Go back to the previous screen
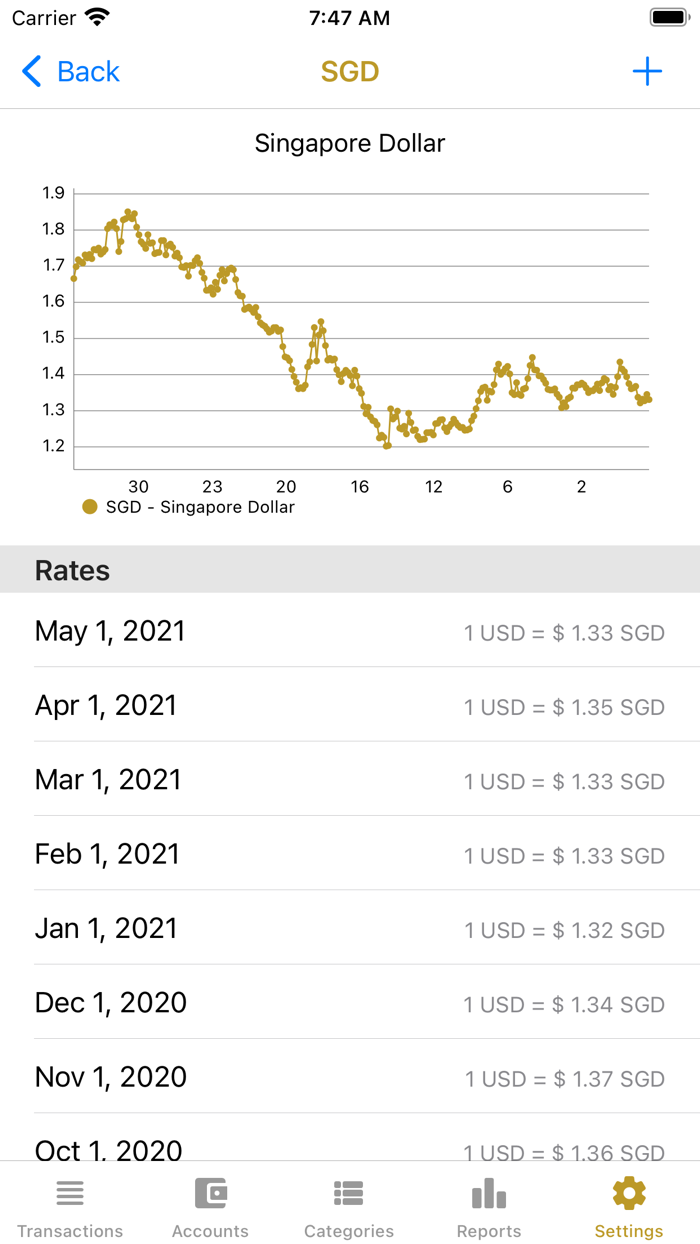This screenshot has width=700, height=1244. pos(70,72)
